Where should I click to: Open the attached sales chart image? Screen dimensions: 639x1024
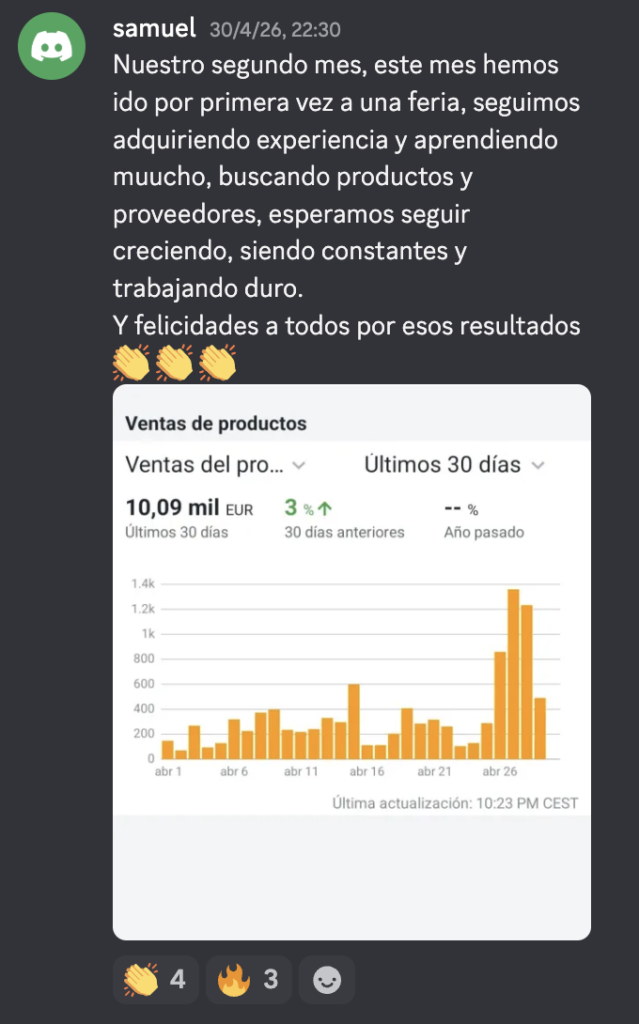point(352,662)
